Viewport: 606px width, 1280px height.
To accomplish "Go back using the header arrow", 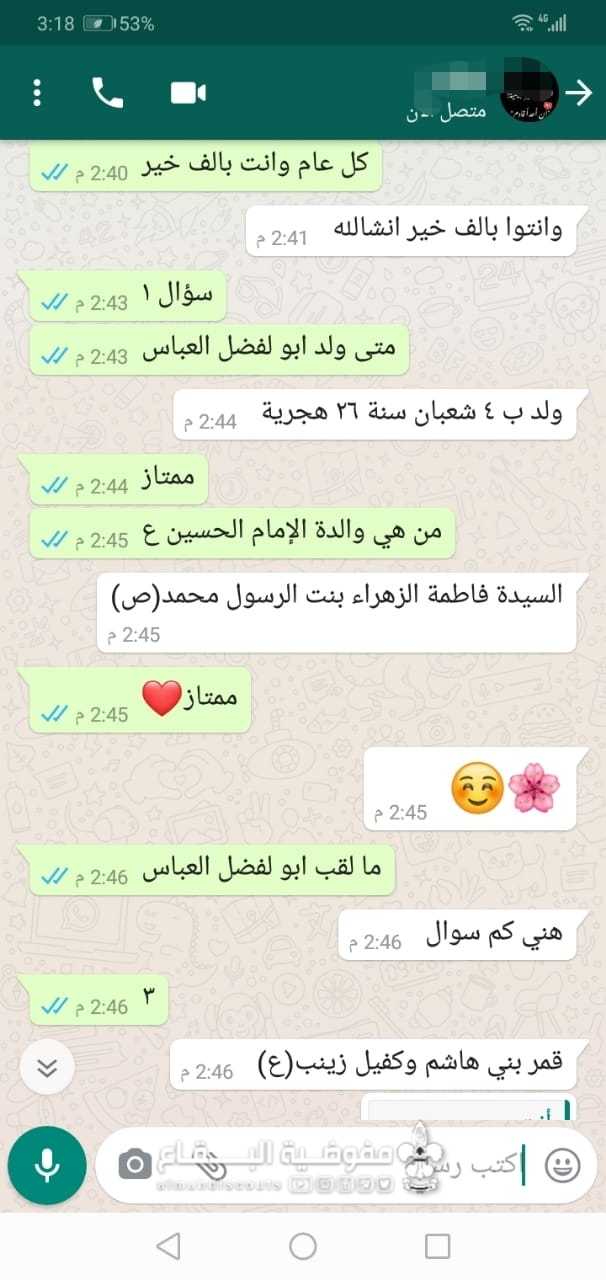I will pos(579,92).
